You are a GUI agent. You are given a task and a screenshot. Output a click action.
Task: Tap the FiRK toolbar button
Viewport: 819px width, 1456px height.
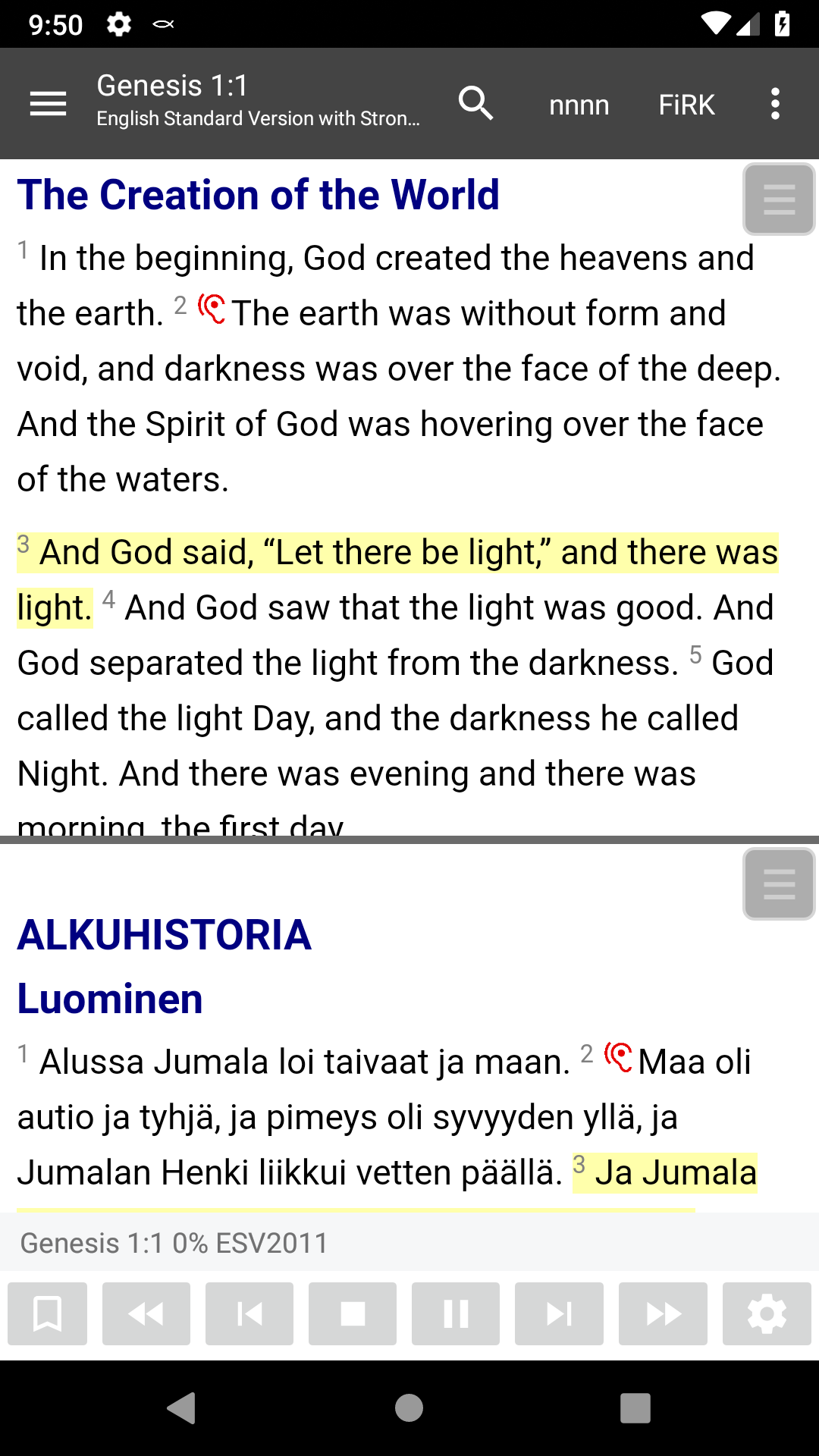point(686,105)
